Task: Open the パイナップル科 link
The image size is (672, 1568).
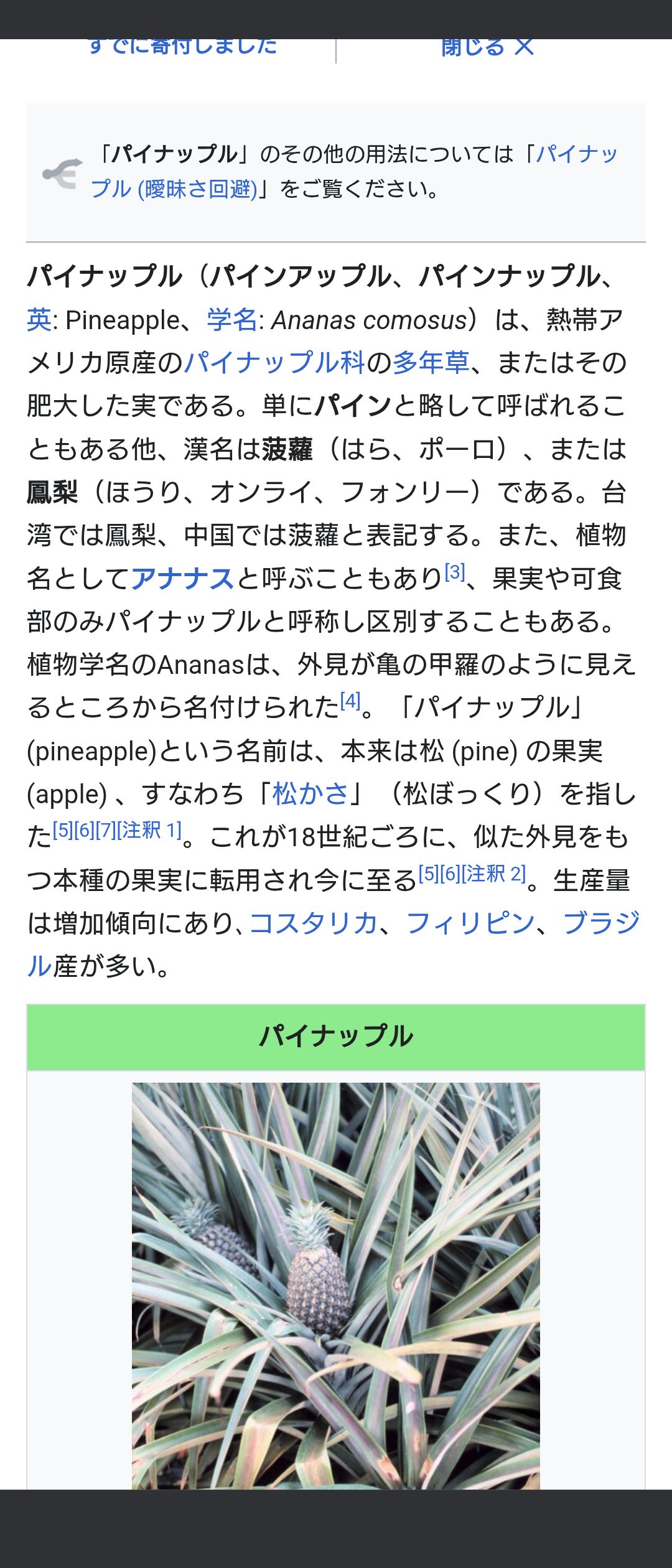Action: (x=274, y=363)
